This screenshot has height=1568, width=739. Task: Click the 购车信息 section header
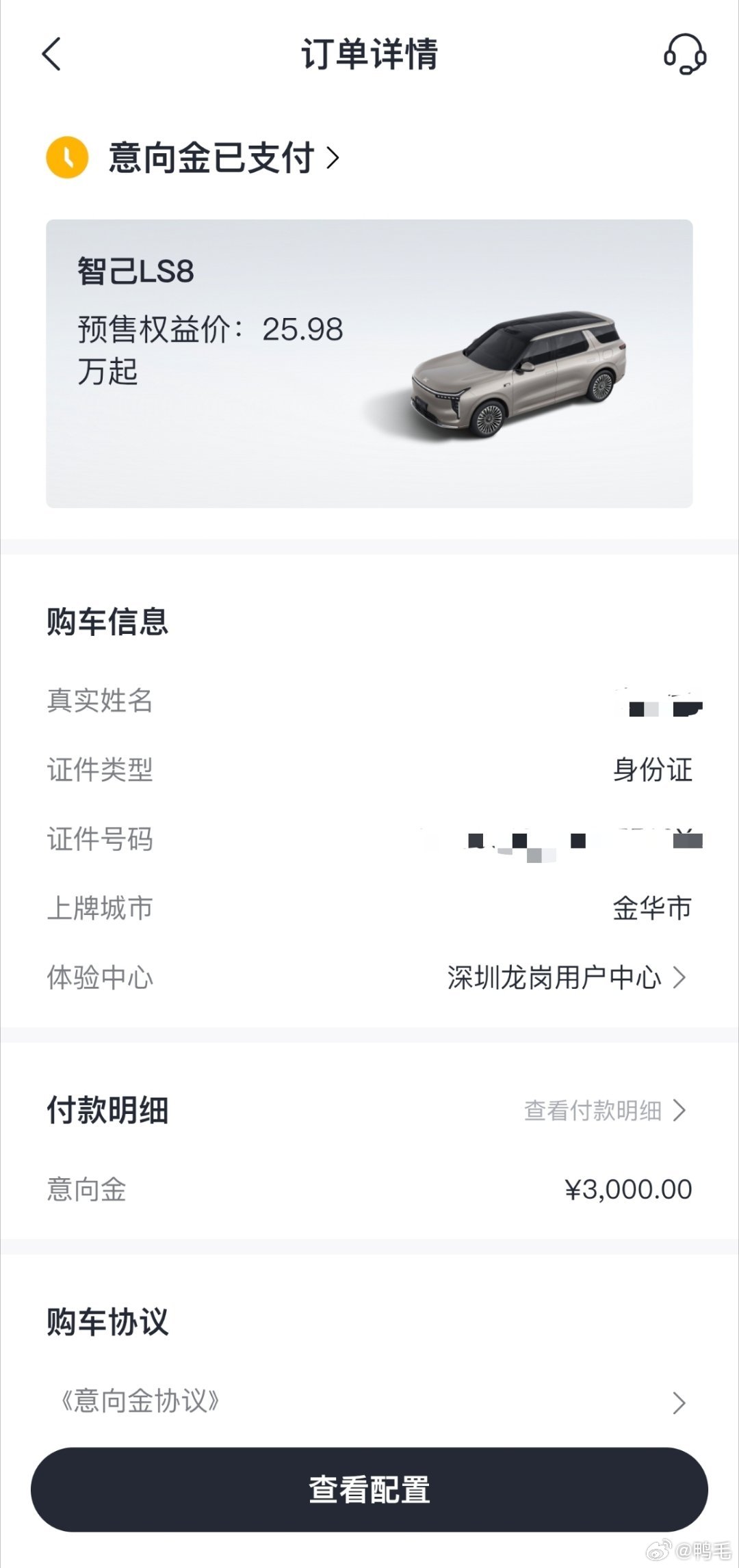(x=107, y=622)
